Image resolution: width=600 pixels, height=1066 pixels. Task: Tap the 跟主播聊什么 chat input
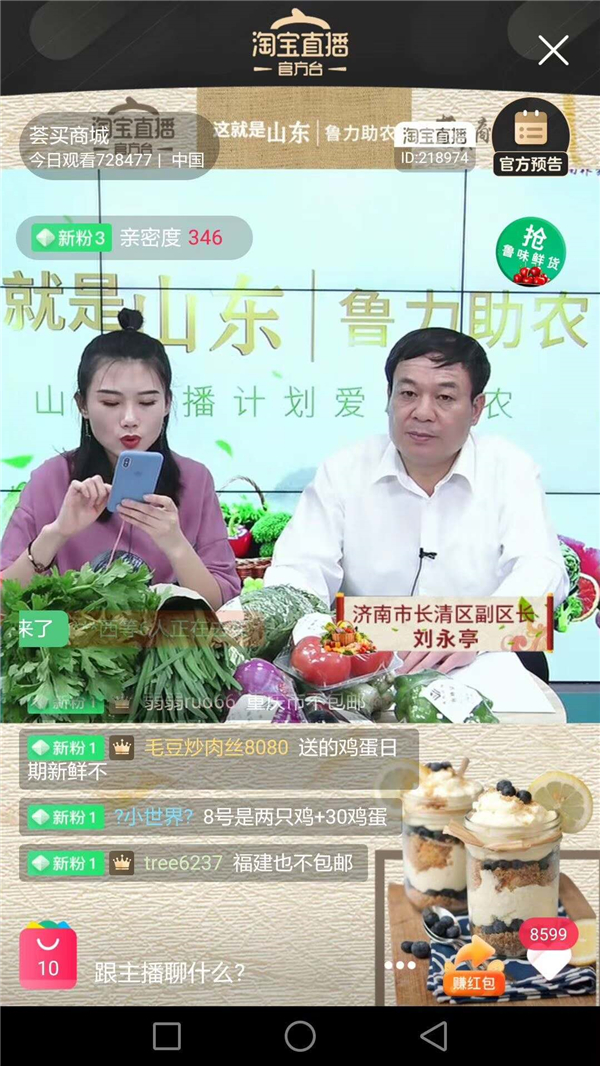pyautogui.click(x=170, y=971)
